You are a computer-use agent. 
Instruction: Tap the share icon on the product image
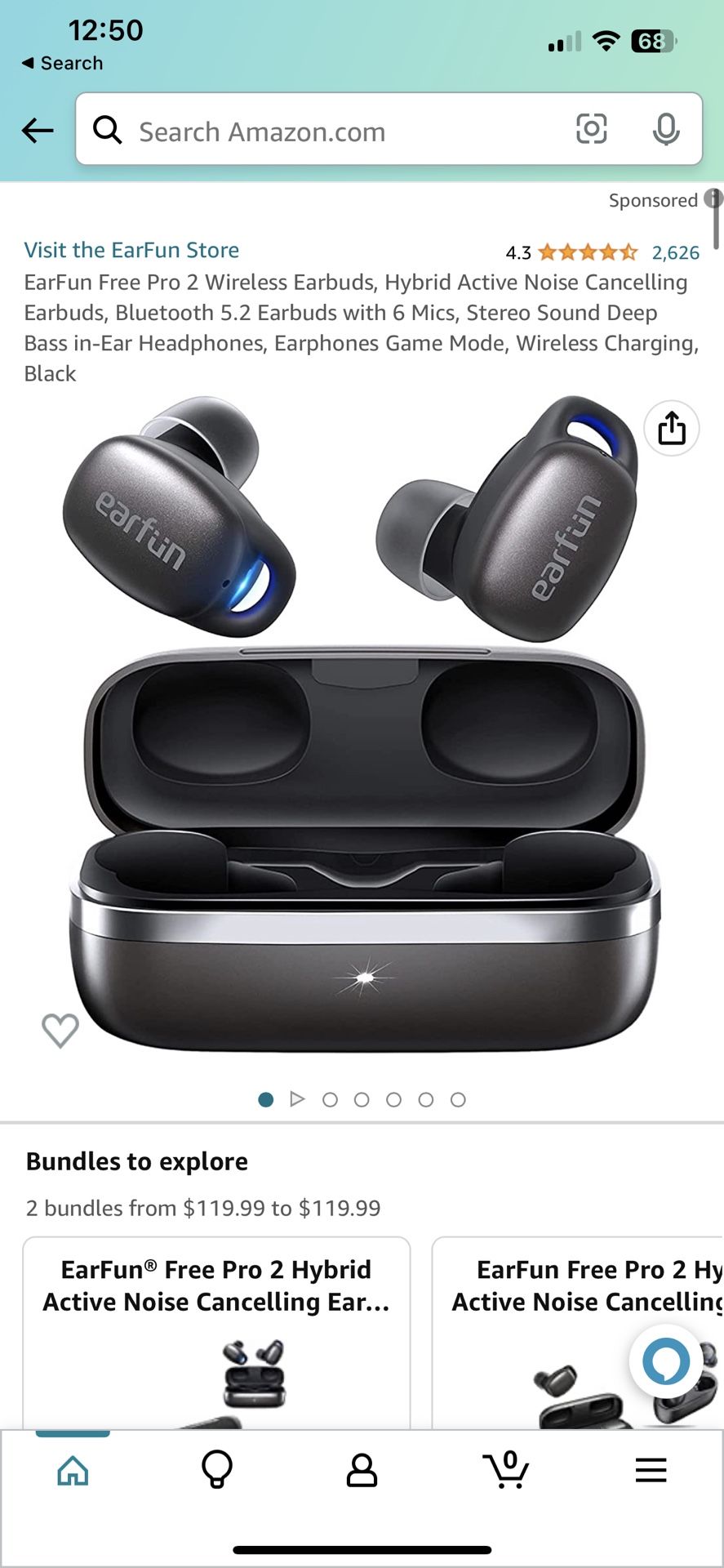coord(670,428)
